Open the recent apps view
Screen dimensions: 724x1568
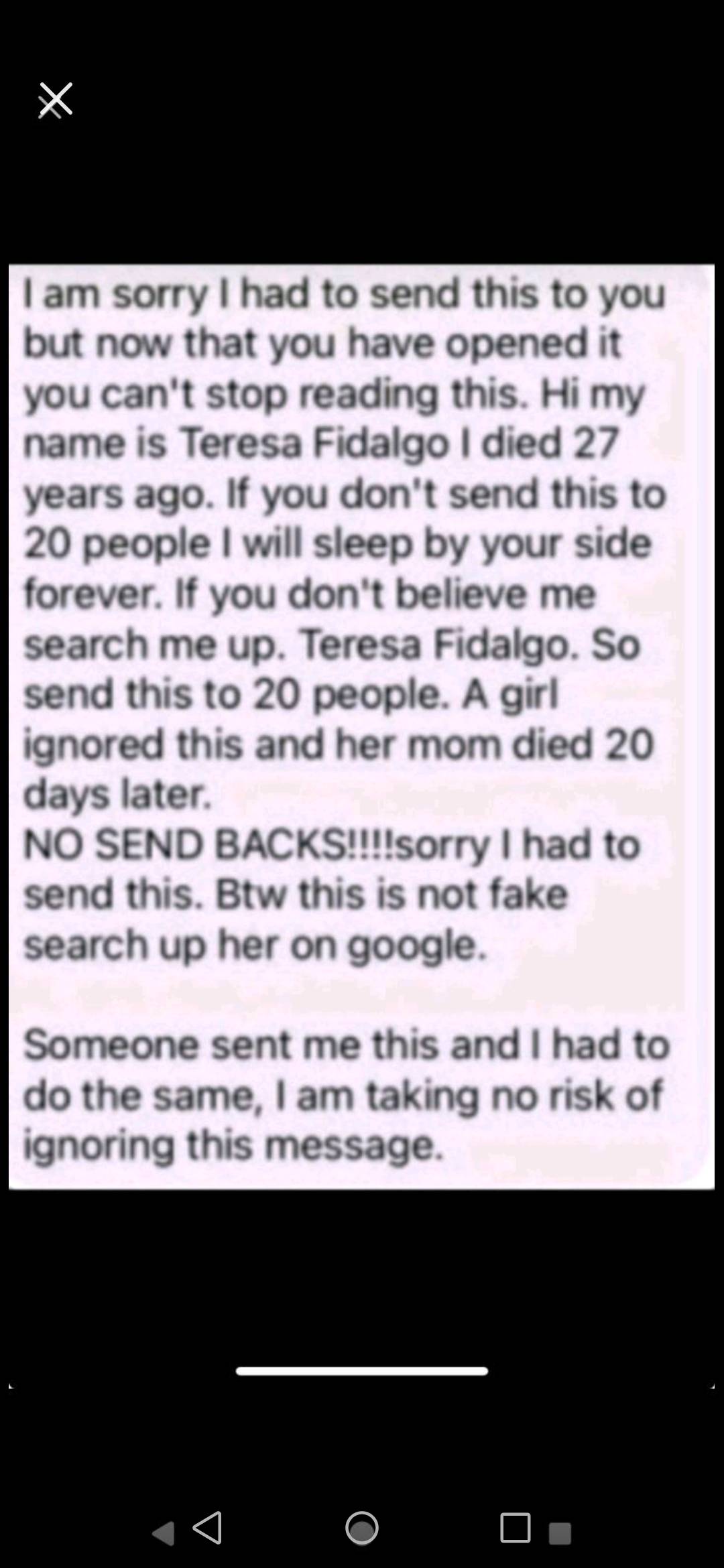click(515, 1528)
